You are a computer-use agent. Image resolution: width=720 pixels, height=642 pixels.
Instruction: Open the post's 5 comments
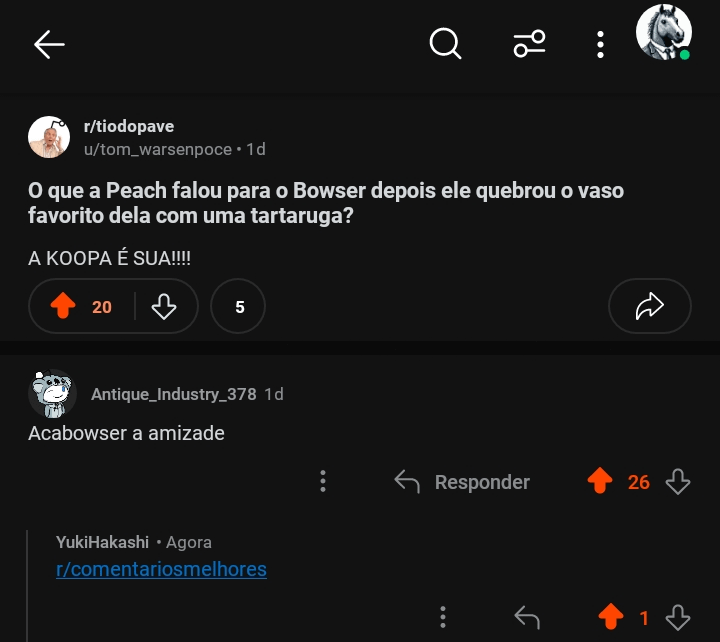point(239,307)
